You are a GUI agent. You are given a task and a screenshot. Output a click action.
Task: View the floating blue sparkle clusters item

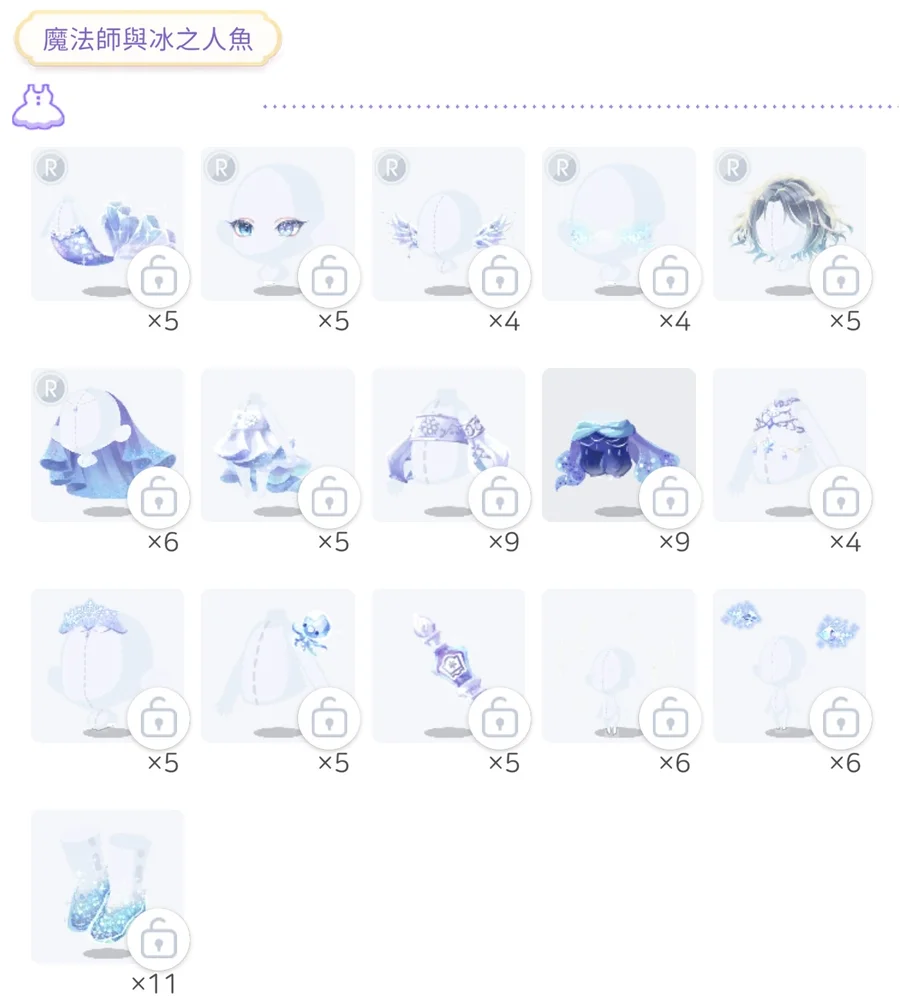click(x=789, y=666)
